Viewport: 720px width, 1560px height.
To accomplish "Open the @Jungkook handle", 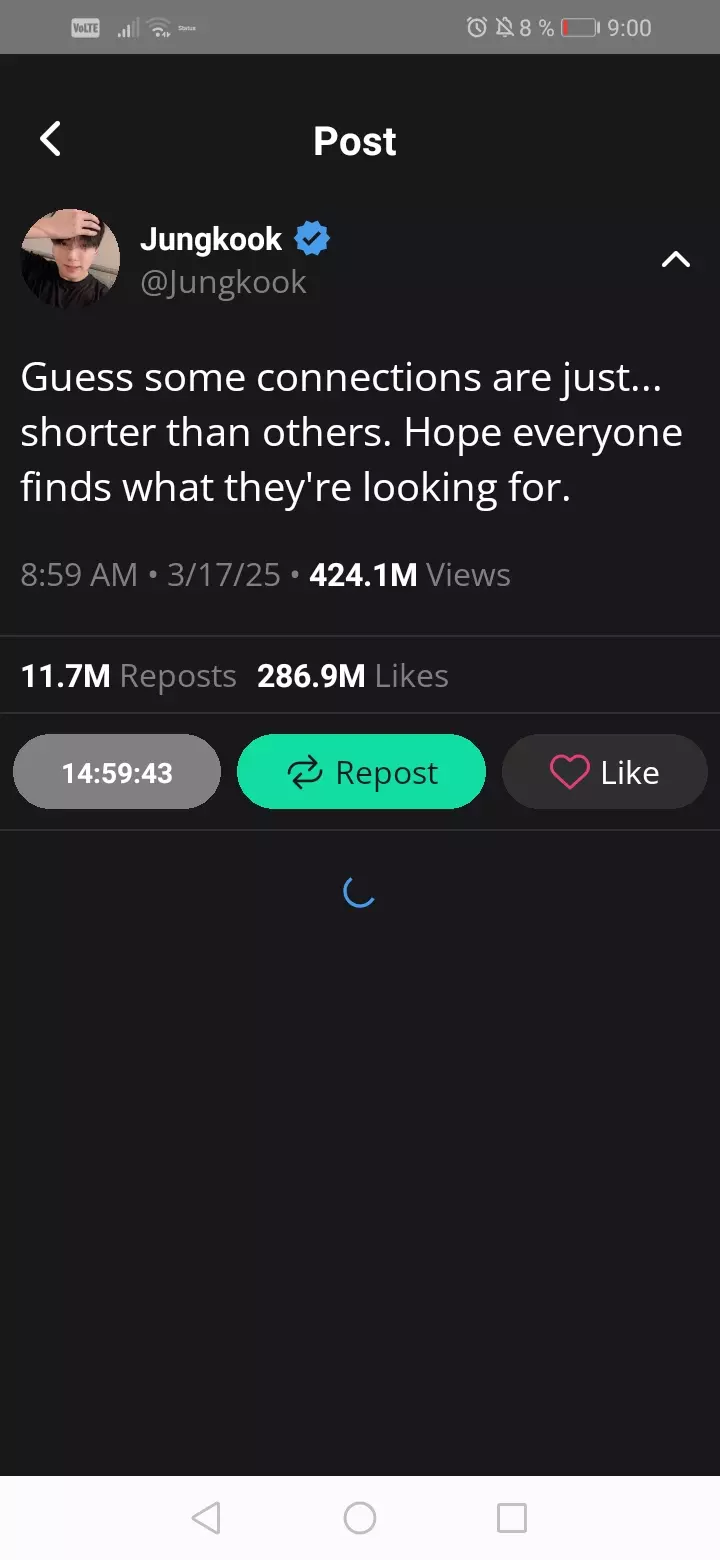I will [223, 283].
